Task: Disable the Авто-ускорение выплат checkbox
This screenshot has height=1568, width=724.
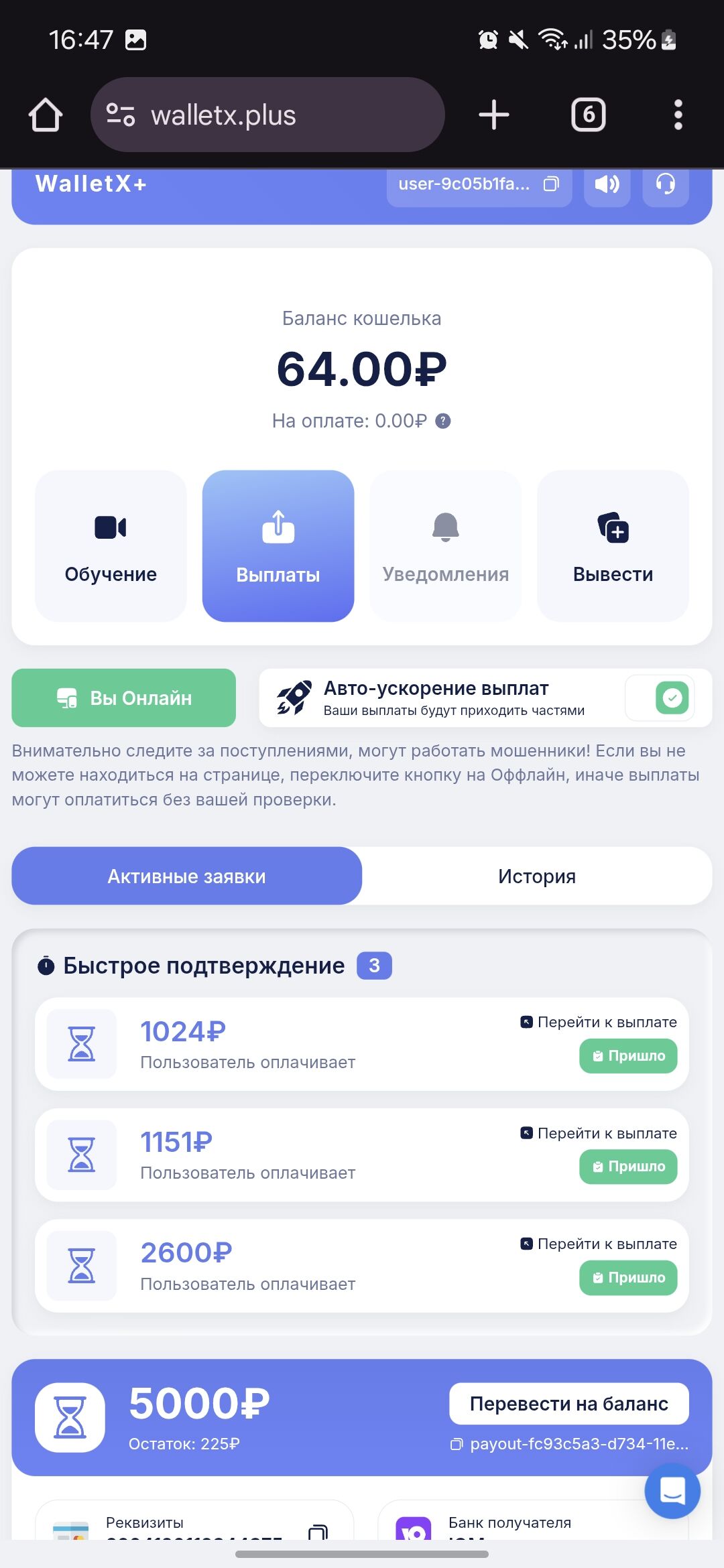Action: tap(672, 698)
